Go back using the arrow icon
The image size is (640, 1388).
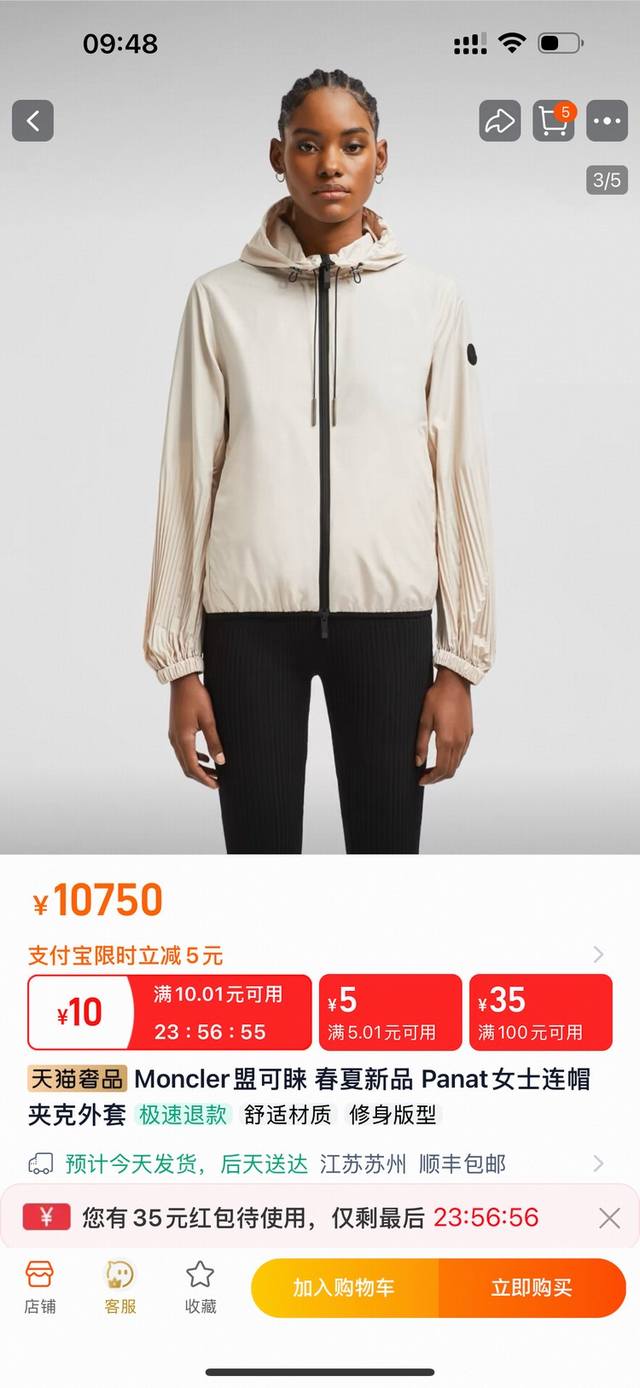click(33, 121)
